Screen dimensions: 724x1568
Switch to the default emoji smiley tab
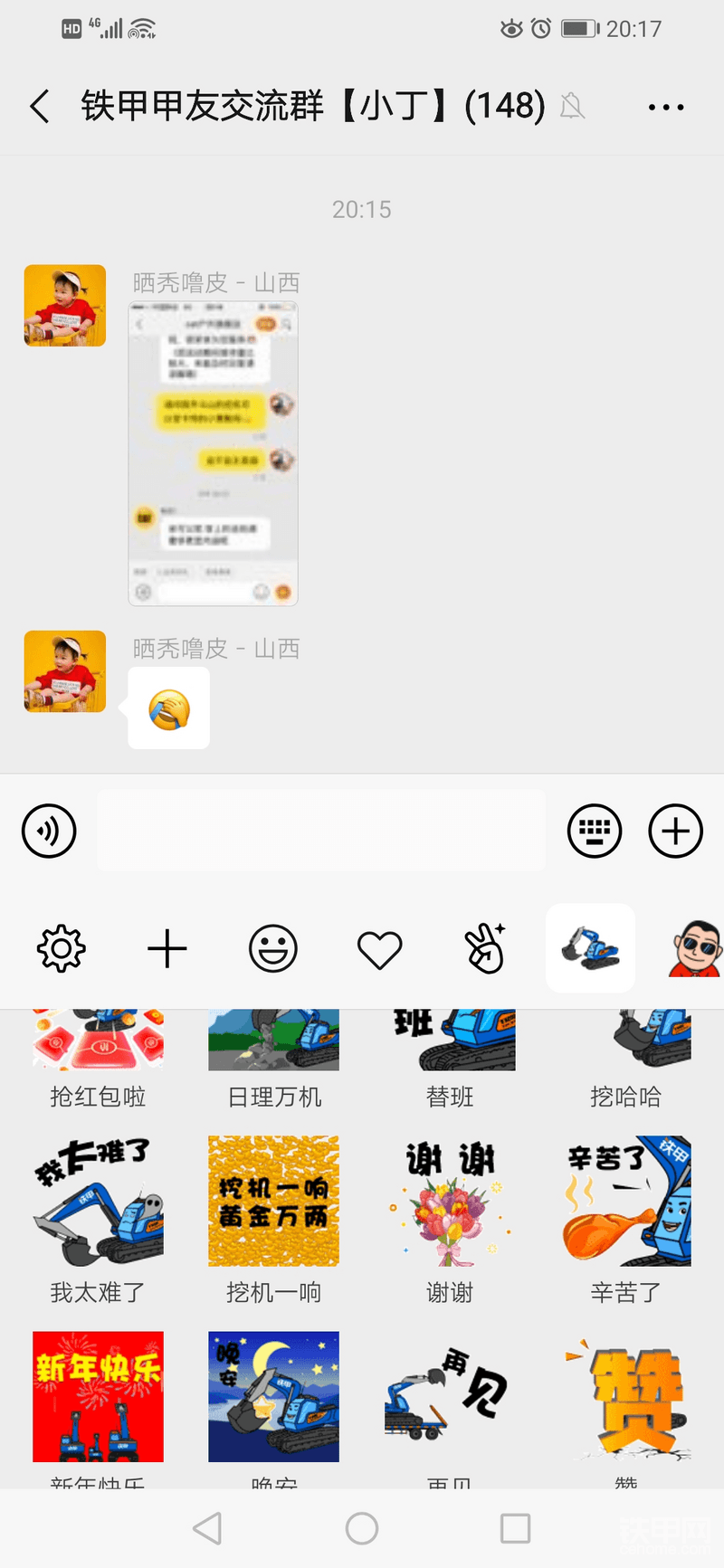click(x=273, y=949)
